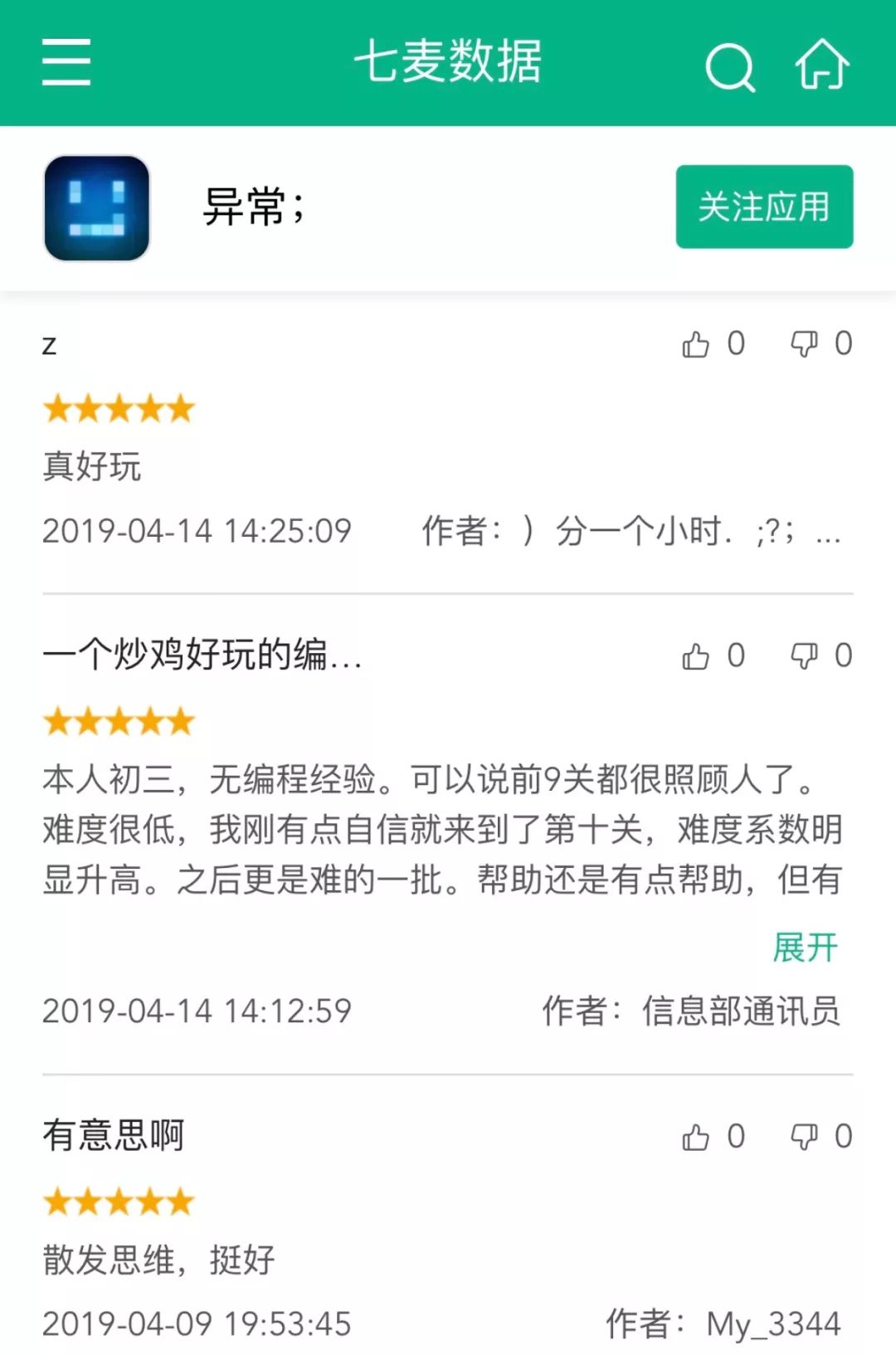Dislike the 一个炒鸡好玩的编 review

point(804,656)
